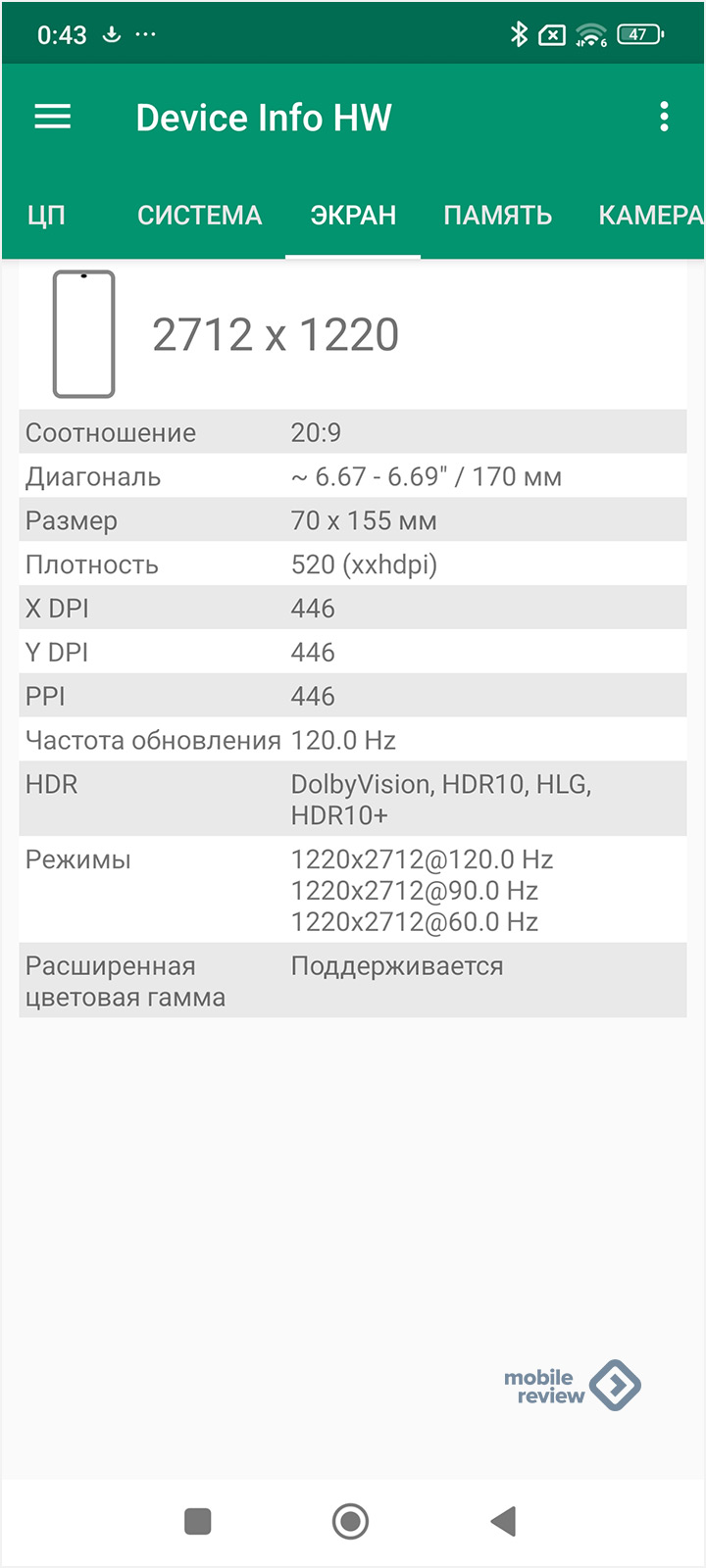Viewport: 706px width, 1568px height.
Task: Open recent apps with the square button
Action: click(198, 1521)
